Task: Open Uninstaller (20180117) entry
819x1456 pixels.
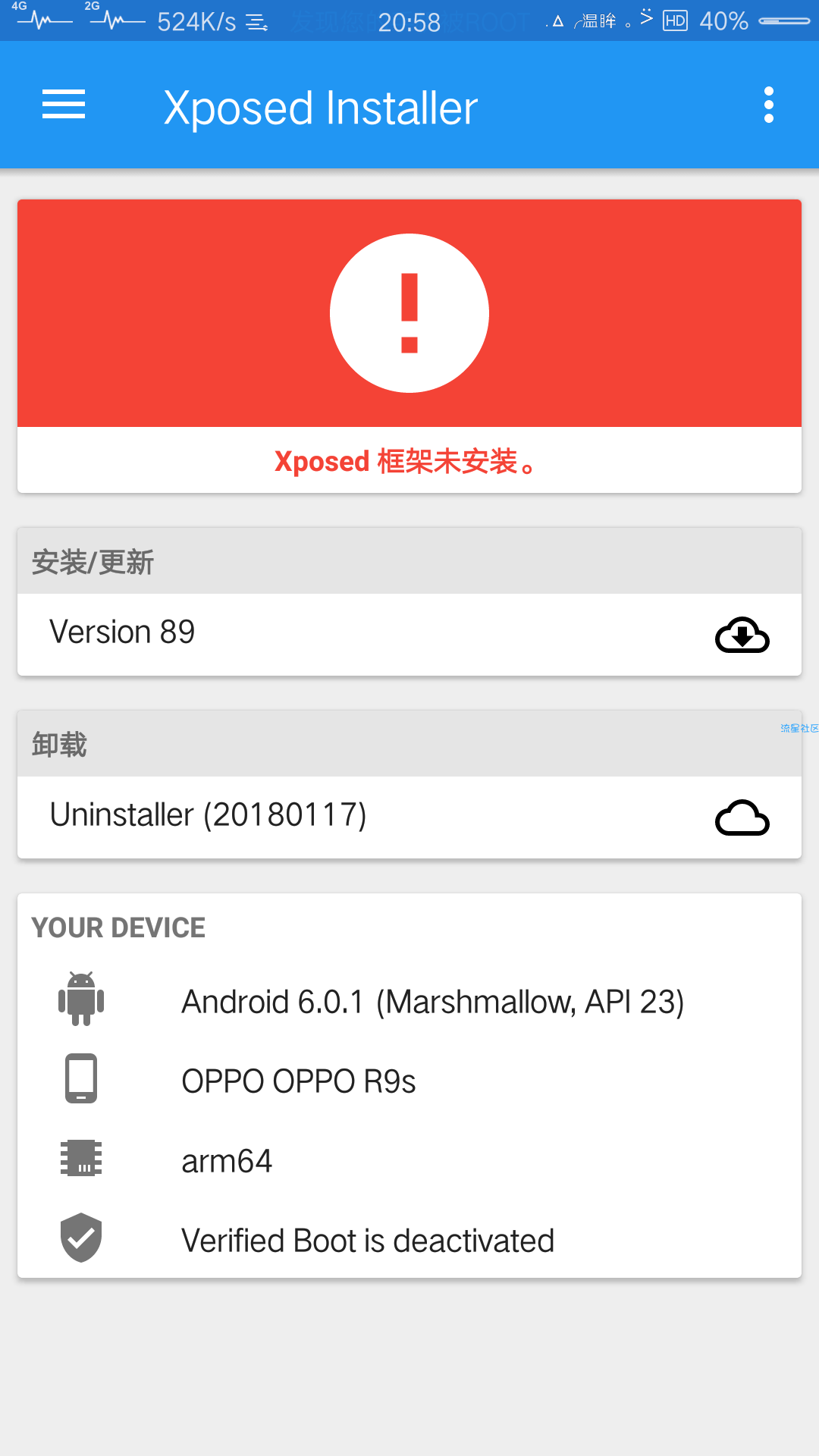Action: pyautogui.click(x=409, y=817)
